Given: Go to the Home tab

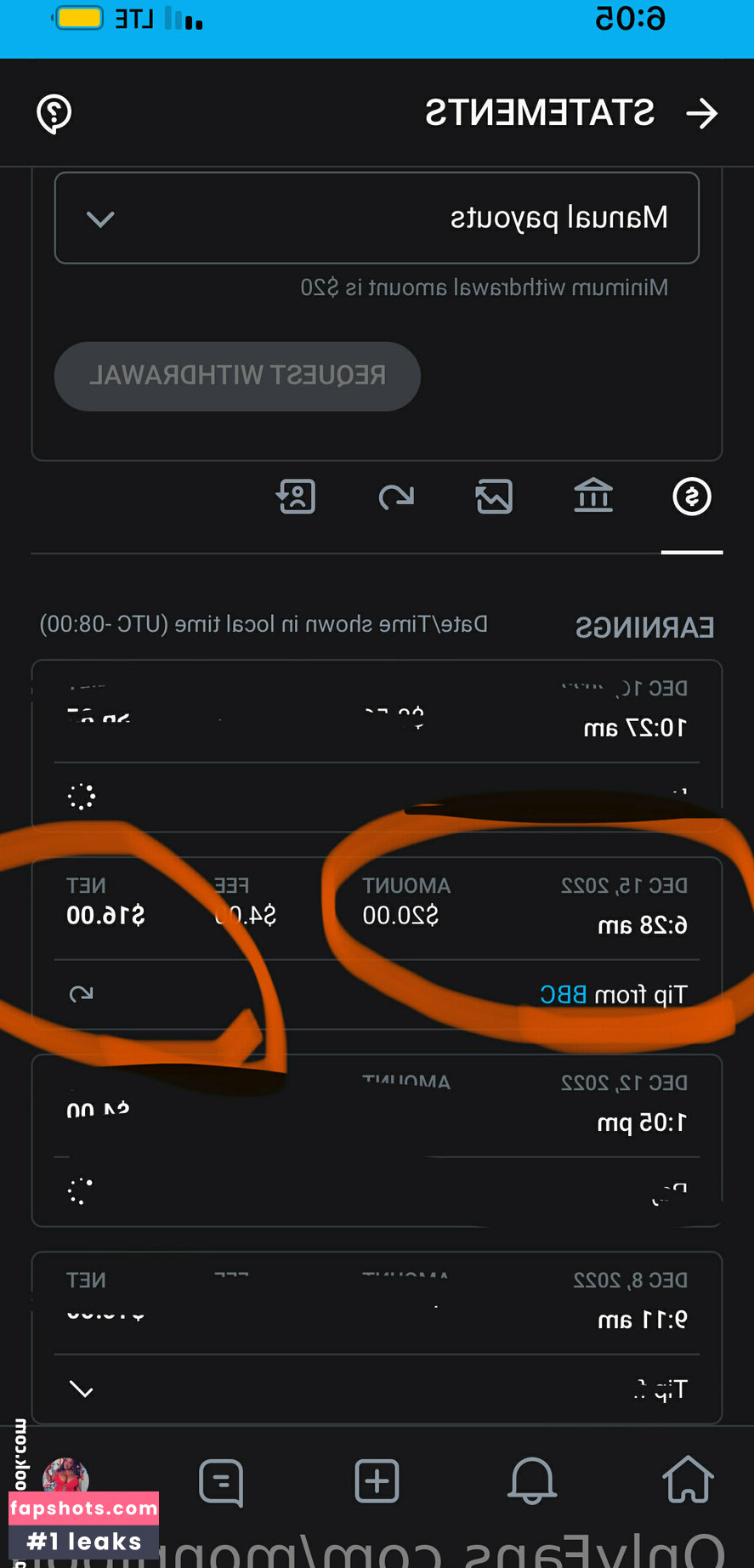Looking at the screenshot, I should click(688, 1480).
